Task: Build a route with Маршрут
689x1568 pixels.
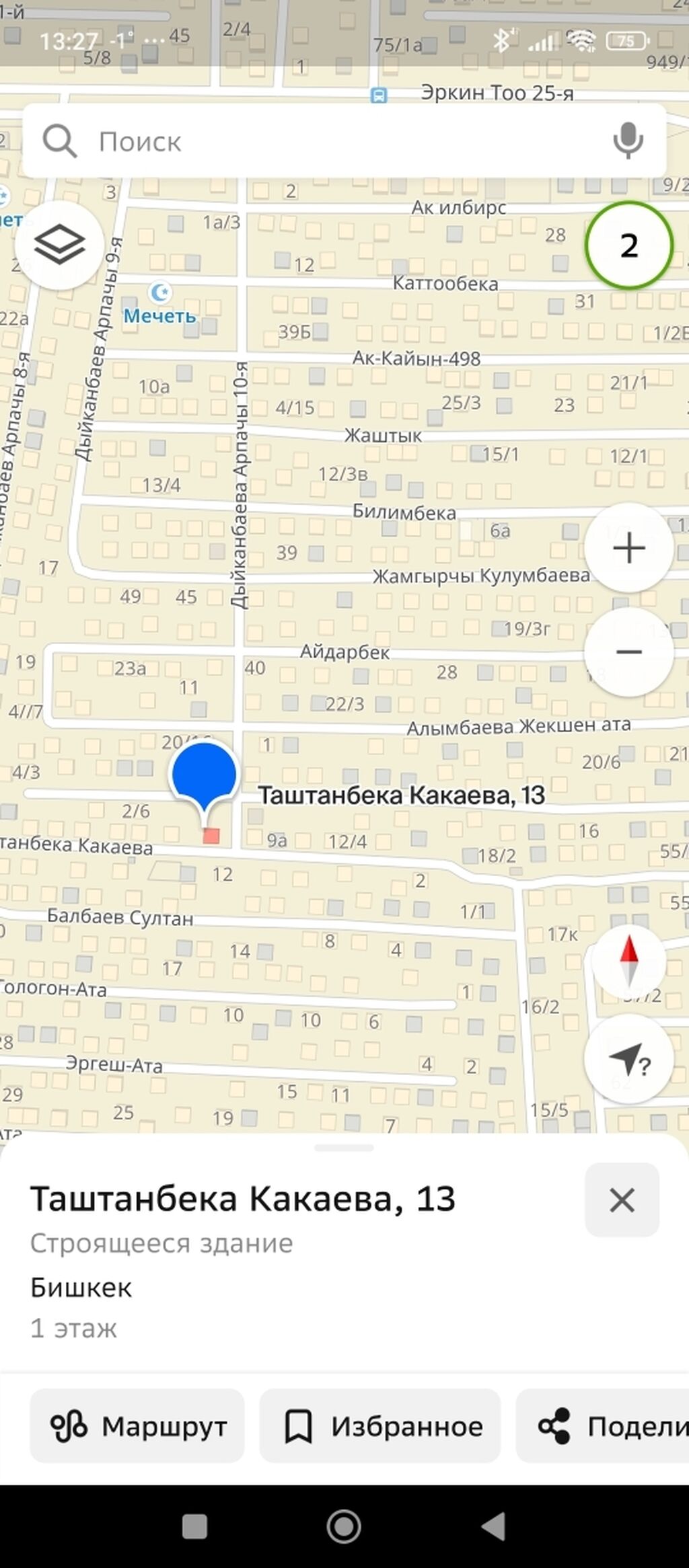Action: pyautogui.click(x=137, y=1426)
